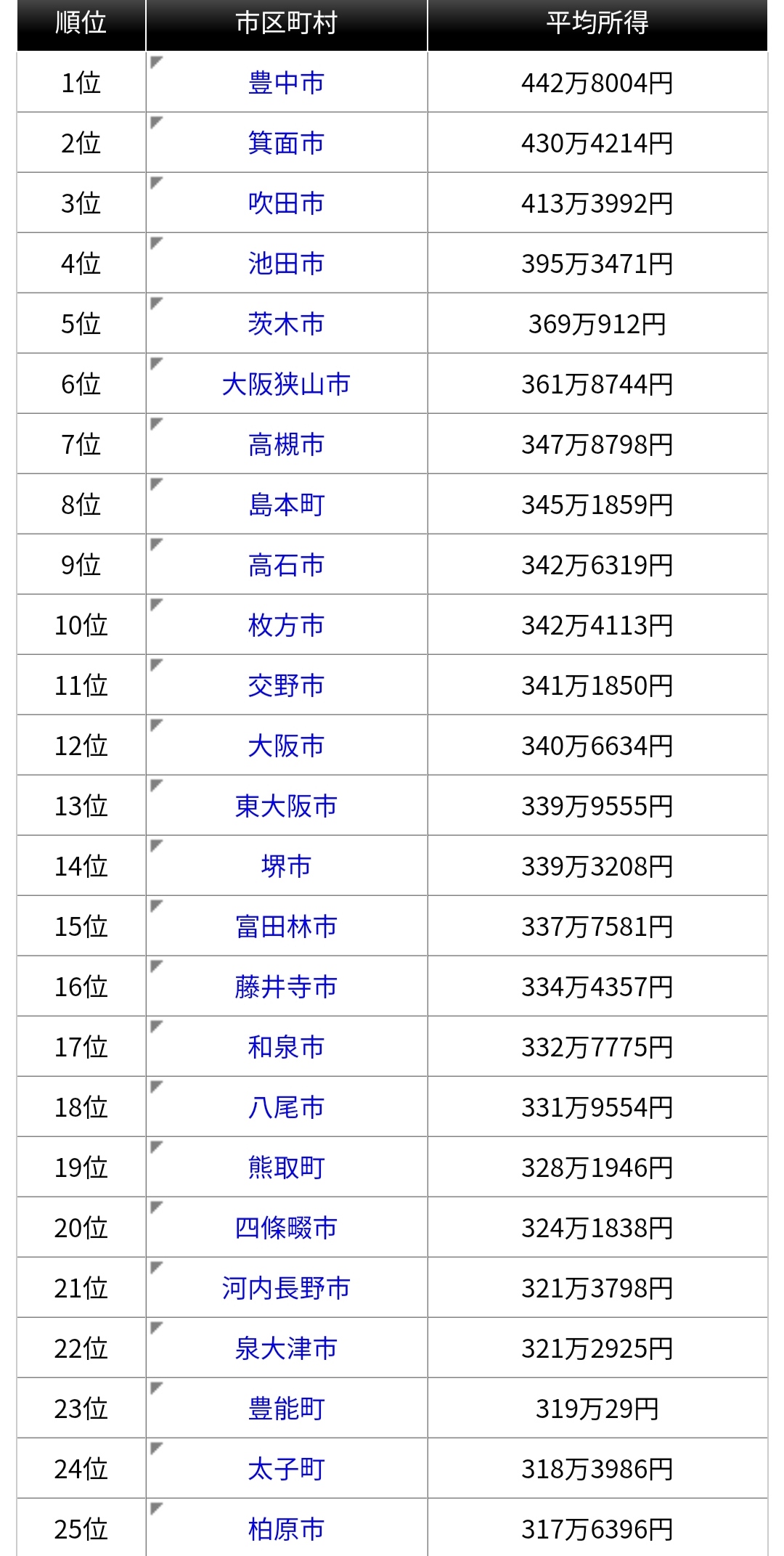Open the 熊取町 link
The image size is (784, 1556).
tap(286, 1168)
